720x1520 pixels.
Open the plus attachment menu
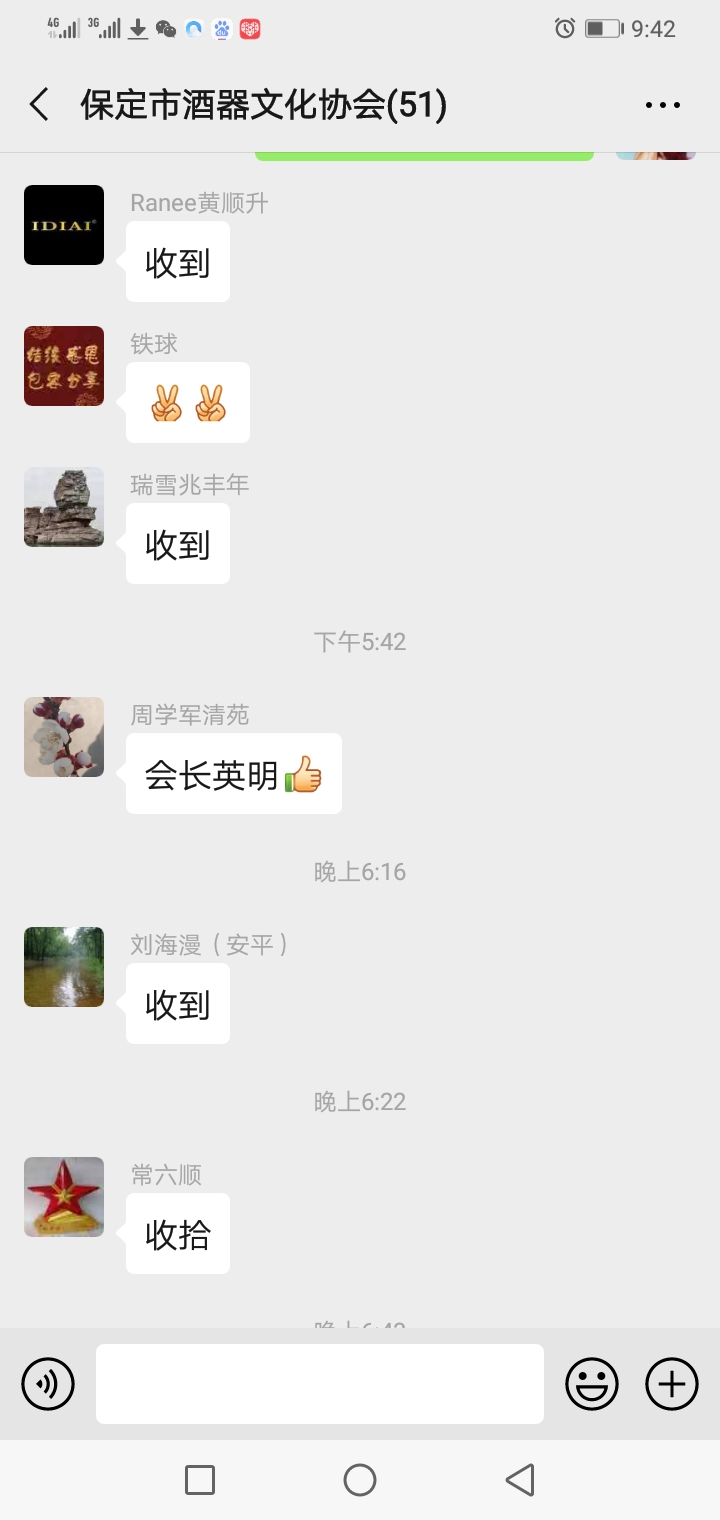pyautogui.click(x=672, y=1384)
